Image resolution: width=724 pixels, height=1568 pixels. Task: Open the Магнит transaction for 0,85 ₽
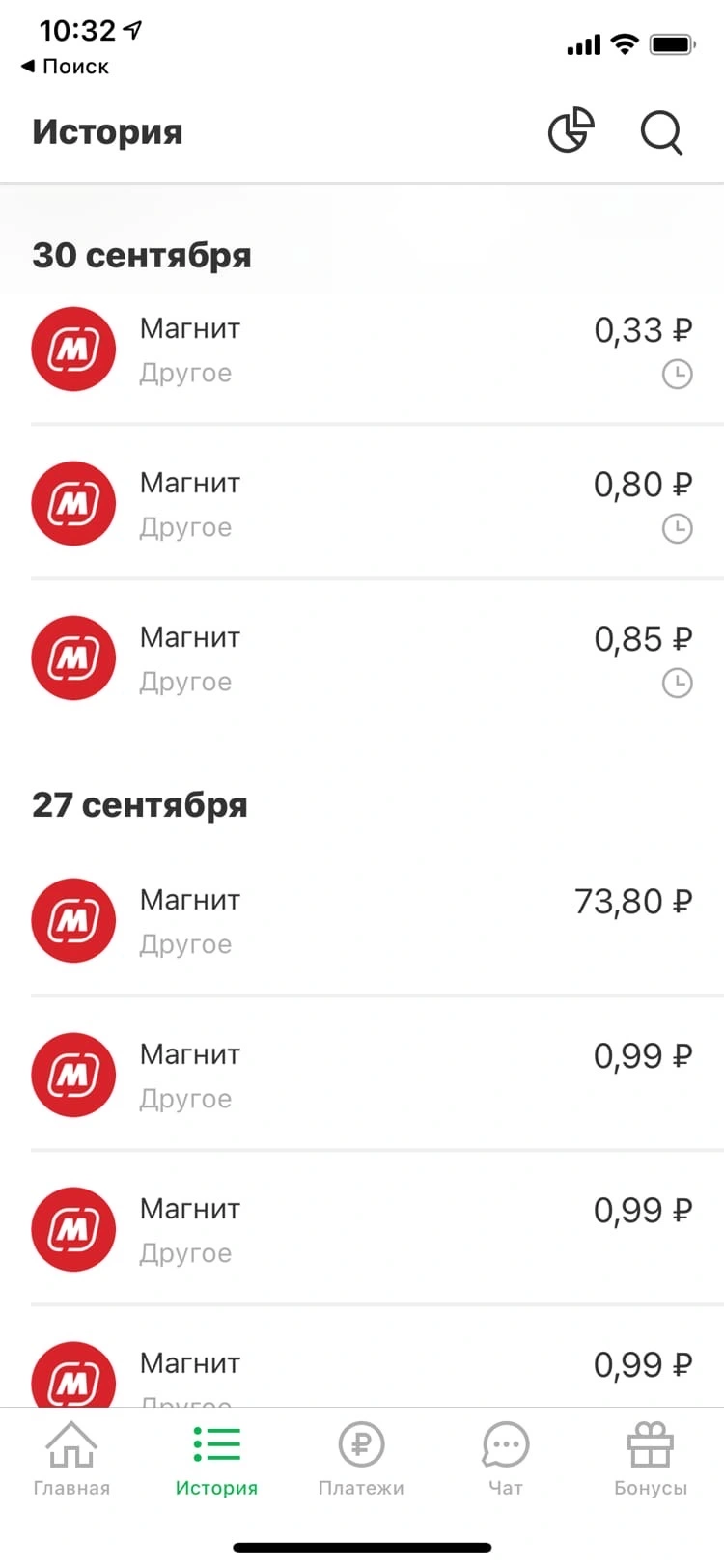362,658
